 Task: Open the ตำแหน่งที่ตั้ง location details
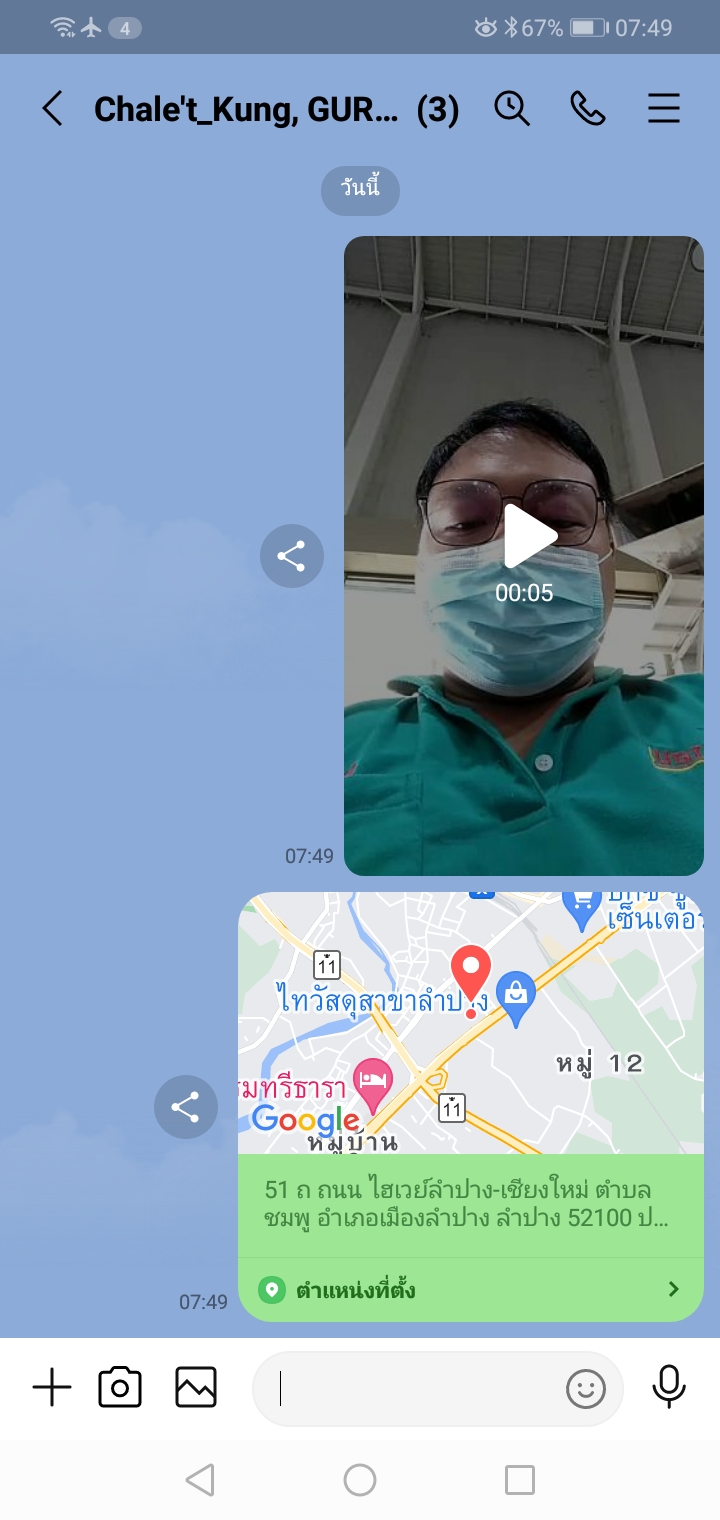click(x=470, y=1290)
